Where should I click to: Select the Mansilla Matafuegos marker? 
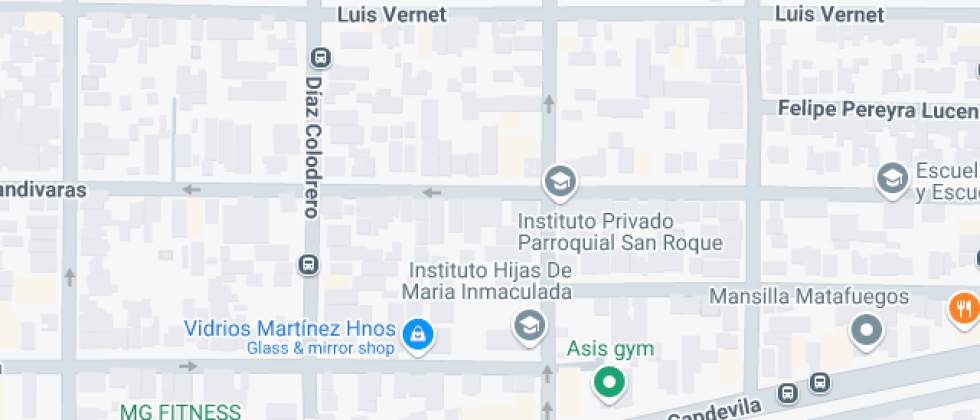867,331
